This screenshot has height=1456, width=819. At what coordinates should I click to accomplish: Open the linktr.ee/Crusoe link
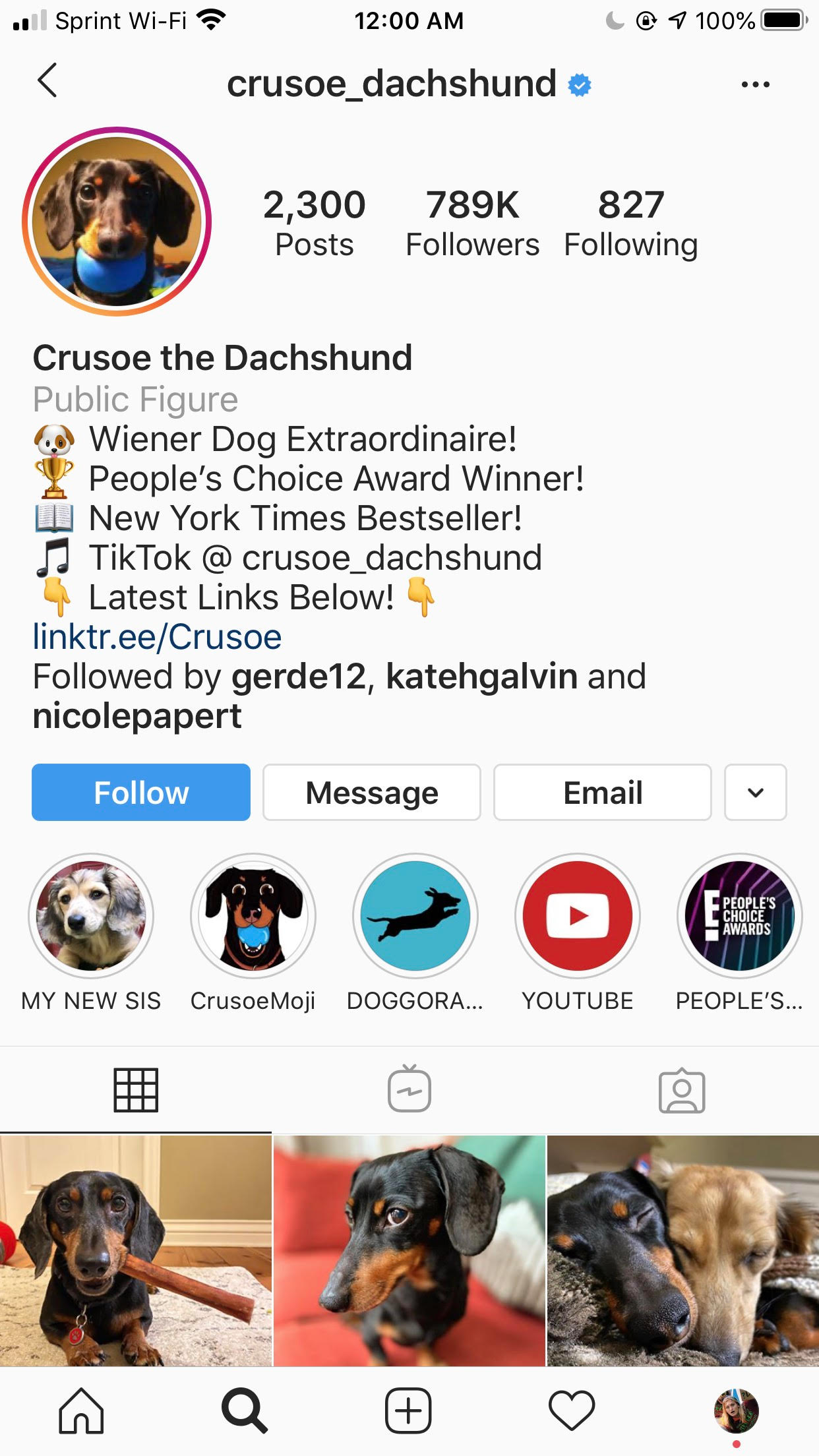[x=158, y=637]
